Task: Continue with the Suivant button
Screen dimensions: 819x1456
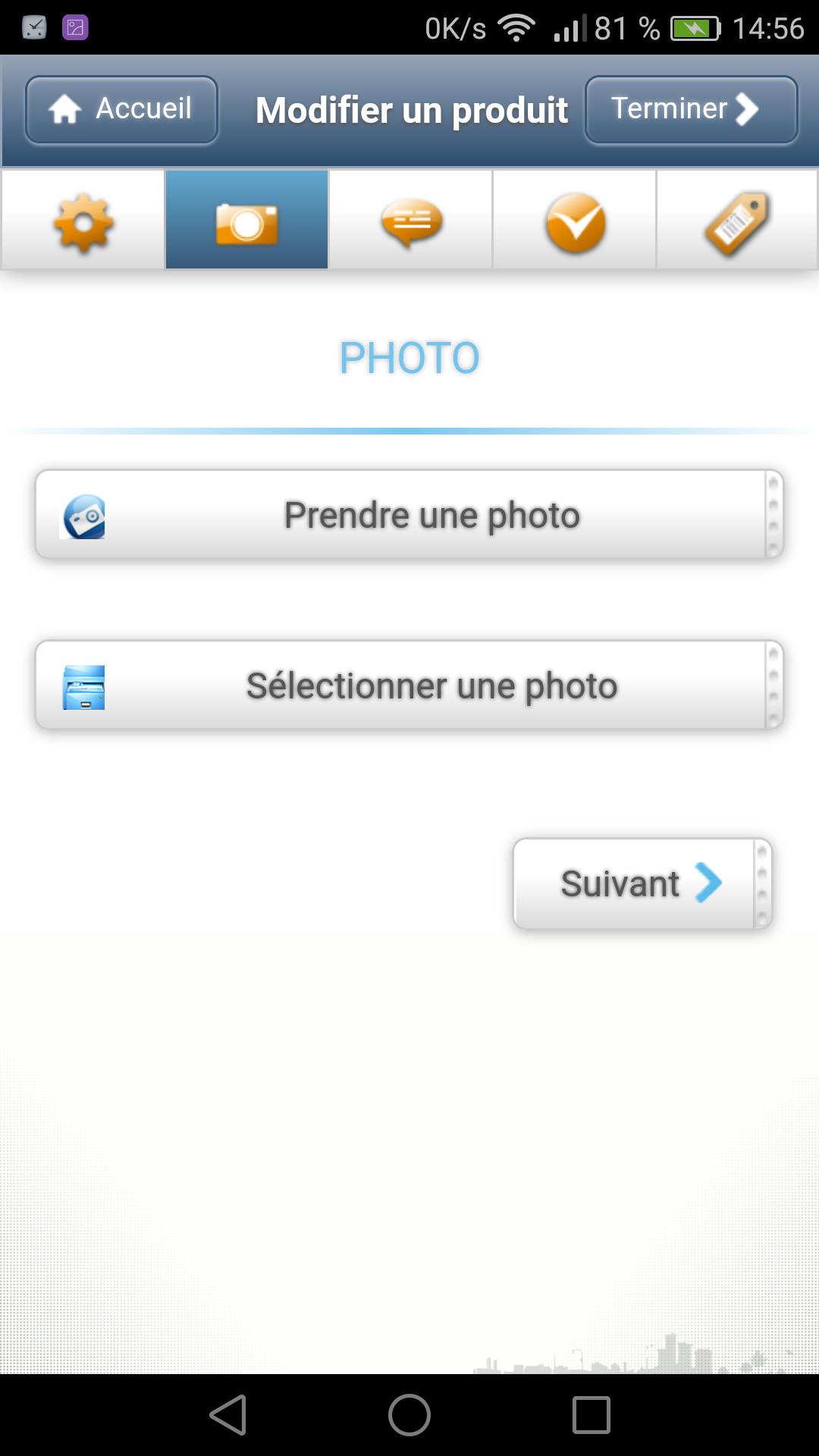Action: point(642,883)
